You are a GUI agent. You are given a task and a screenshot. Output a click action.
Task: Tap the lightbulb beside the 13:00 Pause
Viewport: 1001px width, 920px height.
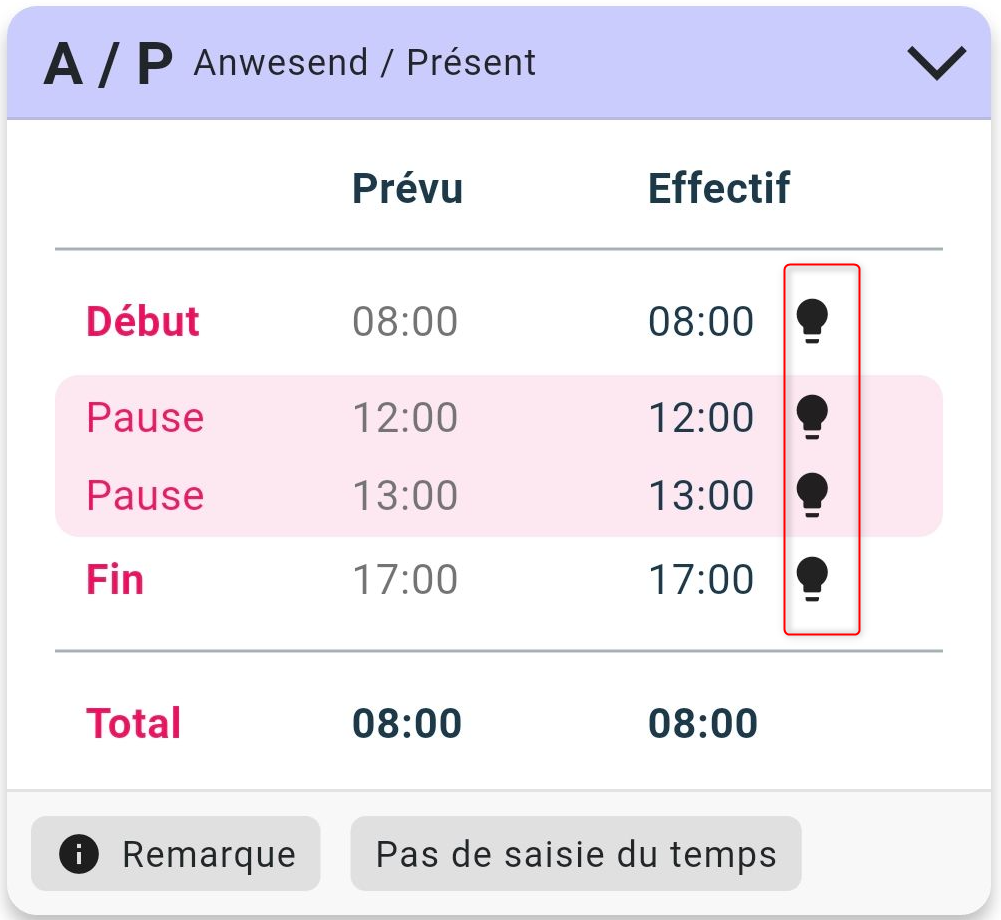(812, 495)
